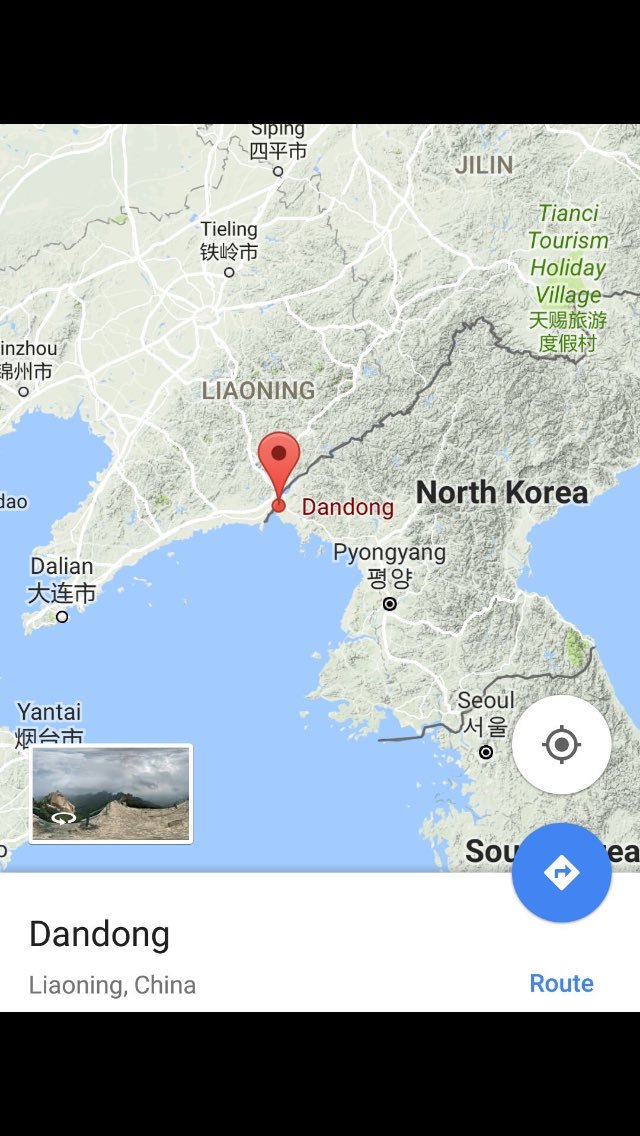Open the Route link for Dandong
Screen dimensions: 640x1136
(x=561, y=983)
